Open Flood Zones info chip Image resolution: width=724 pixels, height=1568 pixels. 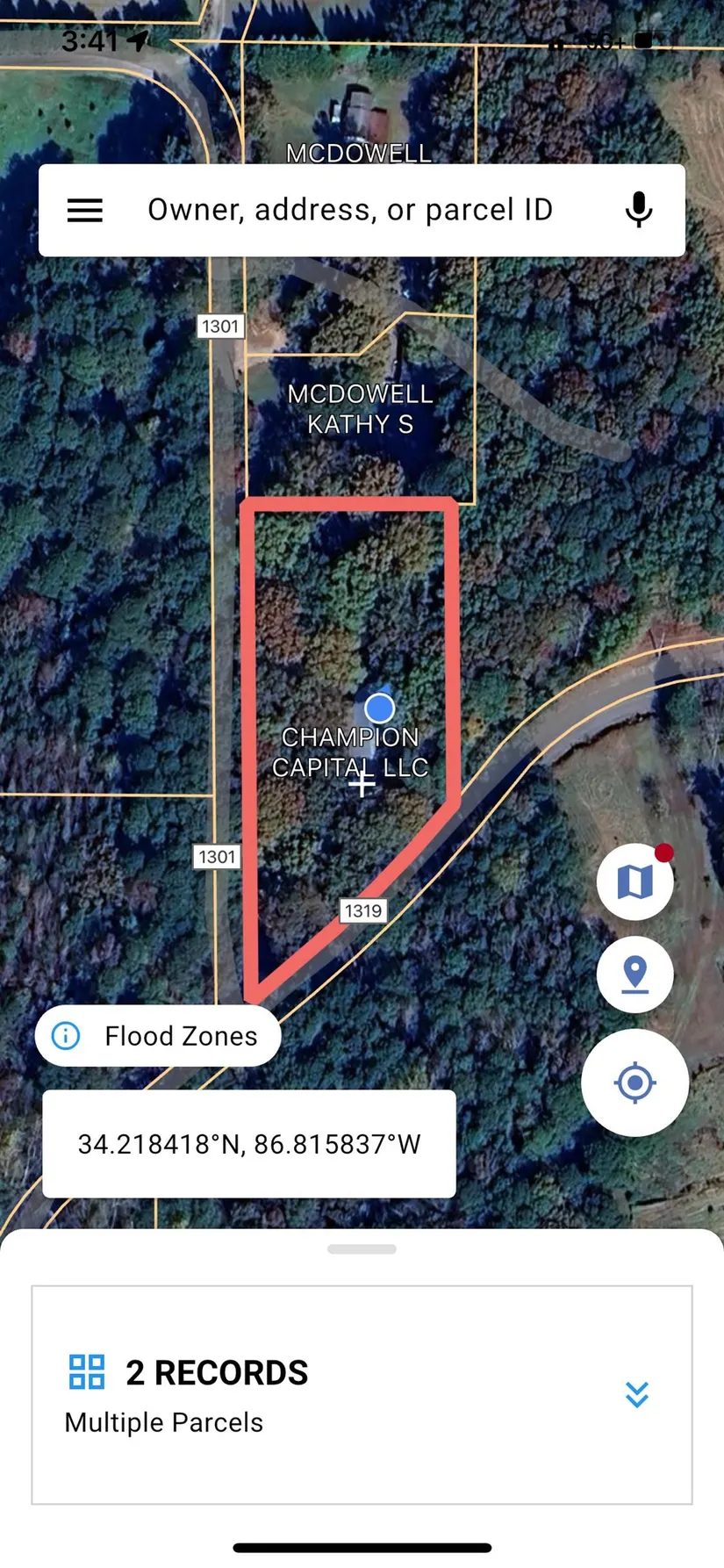tap(158, 1036)
